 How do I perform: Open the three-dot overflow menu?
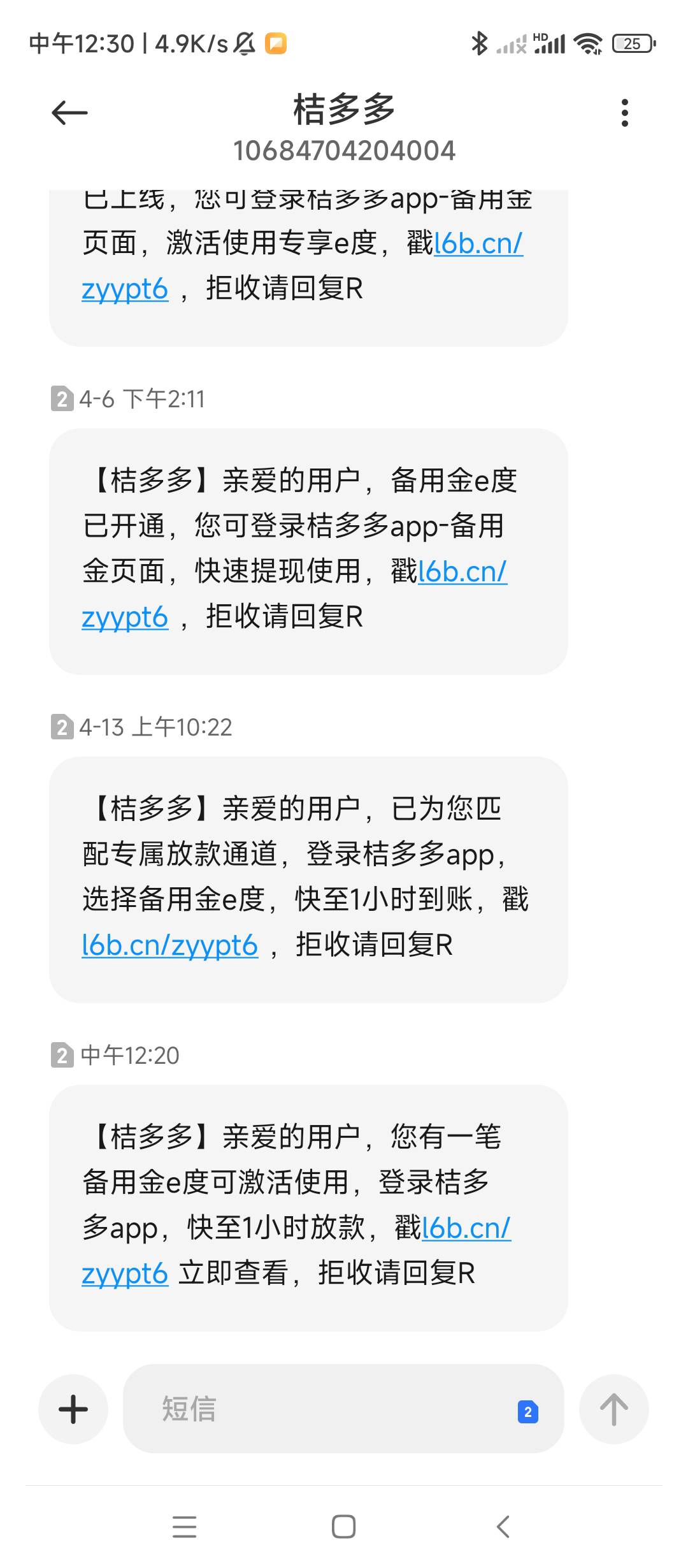click(x=625, y=113)
